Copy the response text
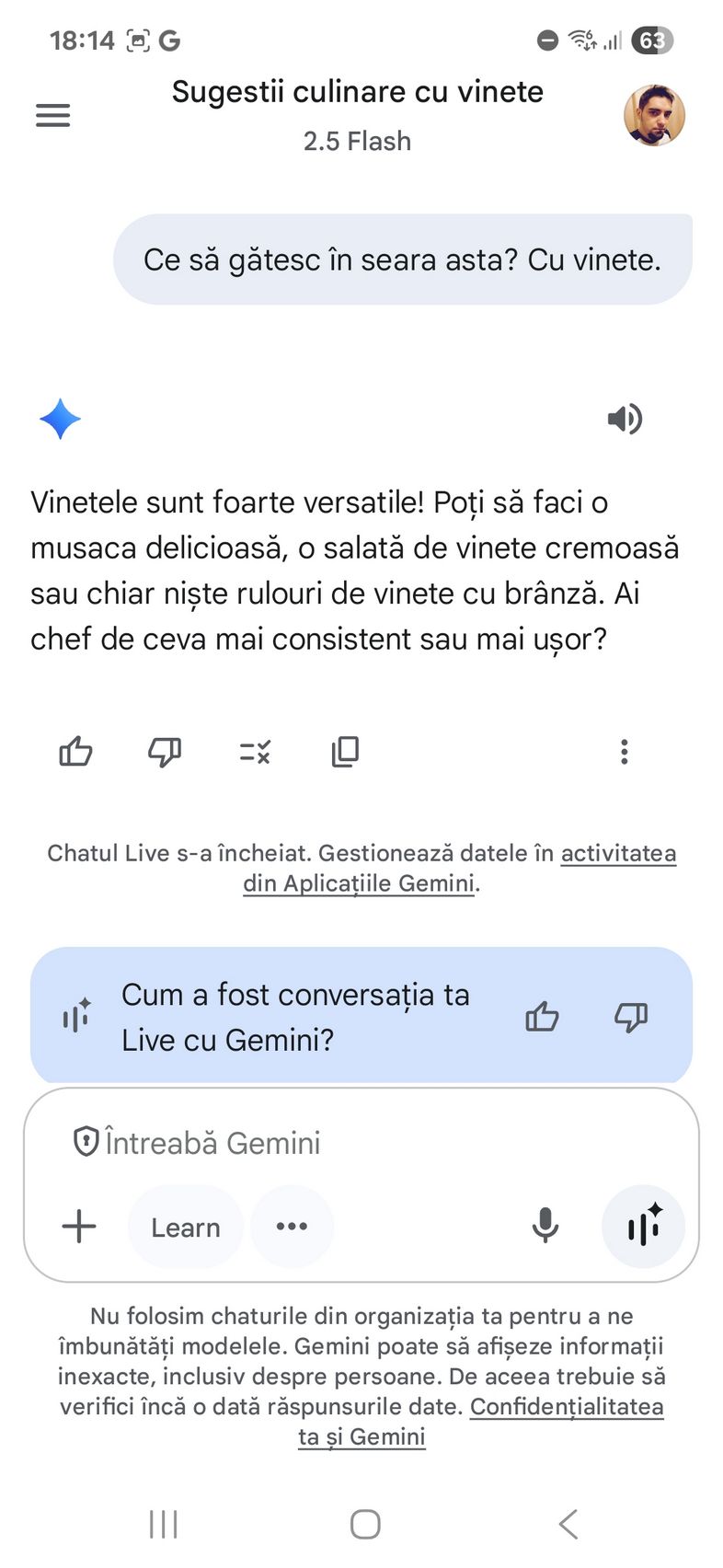This screenshot has width=723, height=1568. 345,752
